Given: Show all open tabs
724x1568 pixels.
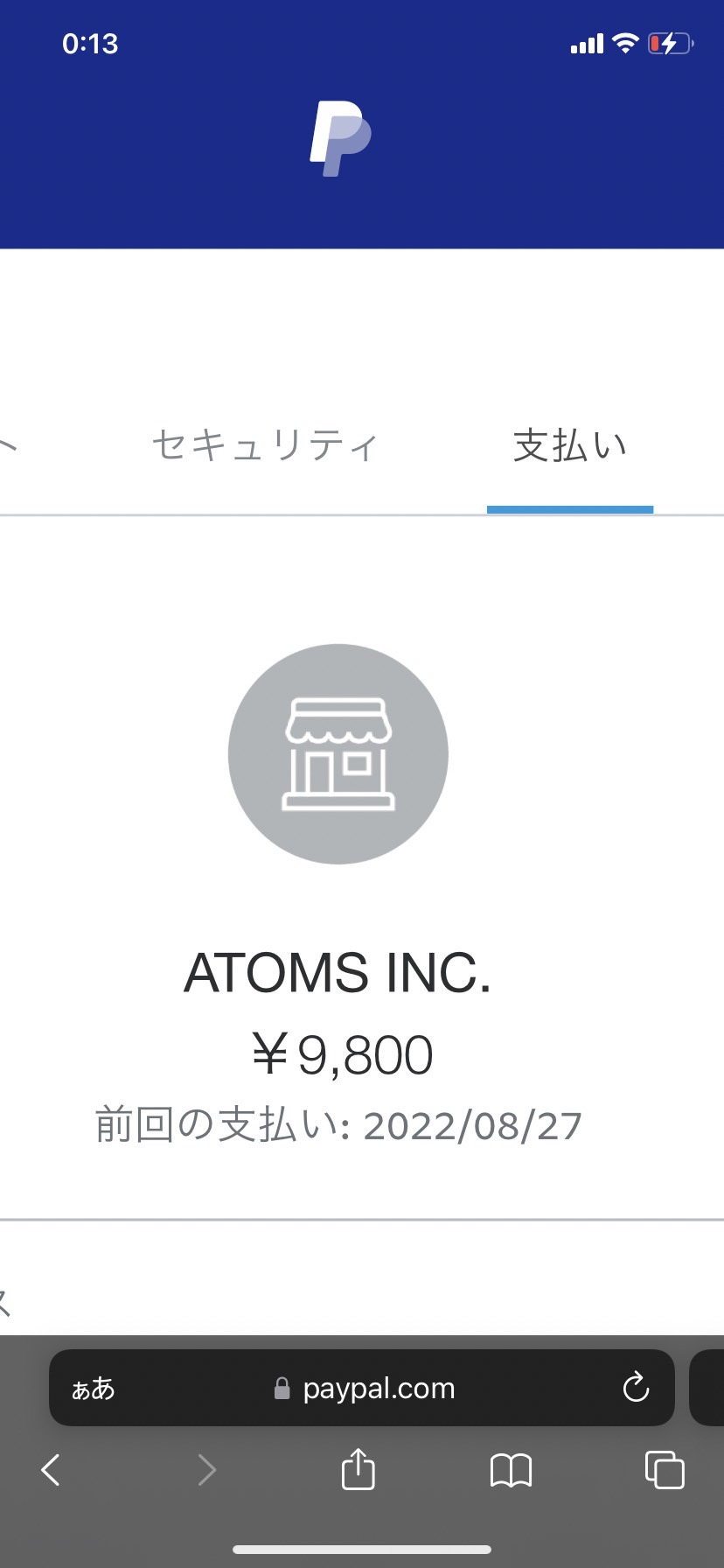Looking at the screenshot, I should pyautogui.click(x=665, y=1469).
